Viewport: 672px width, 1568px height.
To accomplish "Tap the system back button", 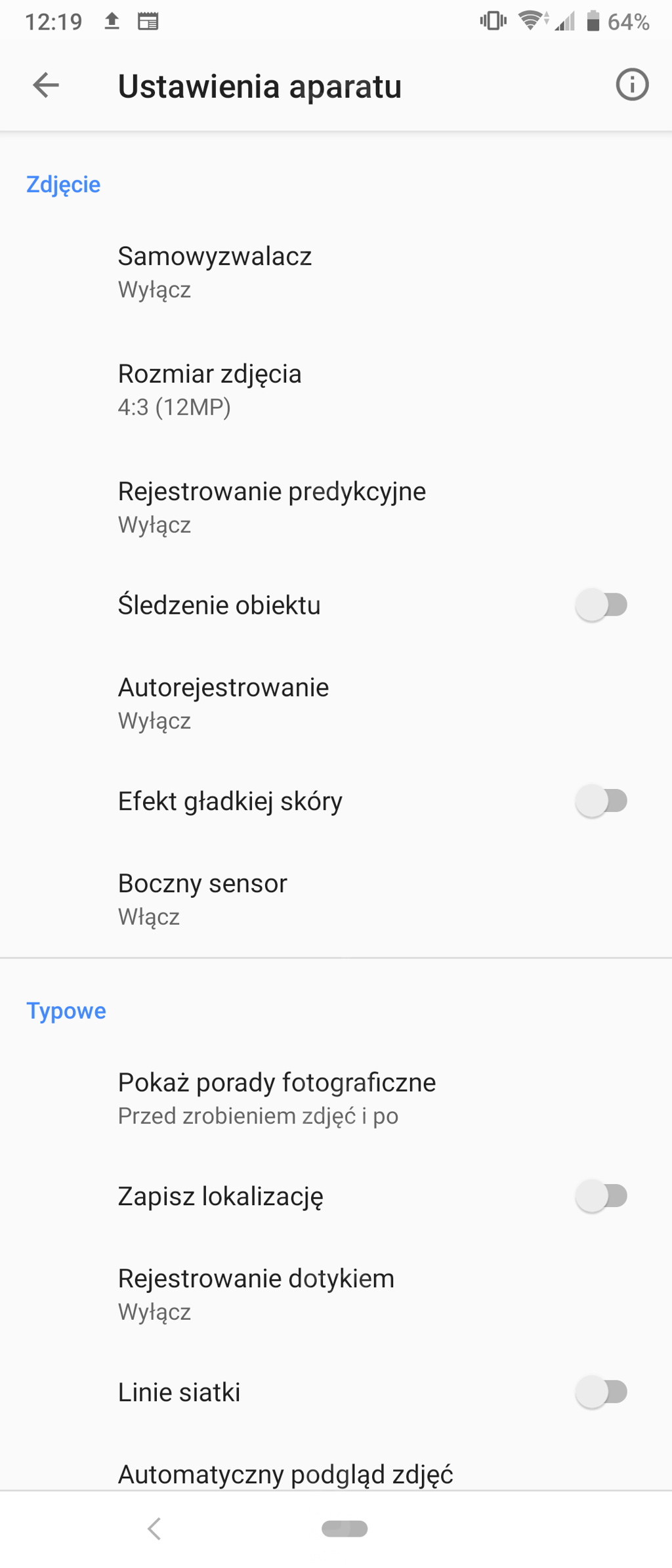I will pyautogui.click(x=155, y=1529).
